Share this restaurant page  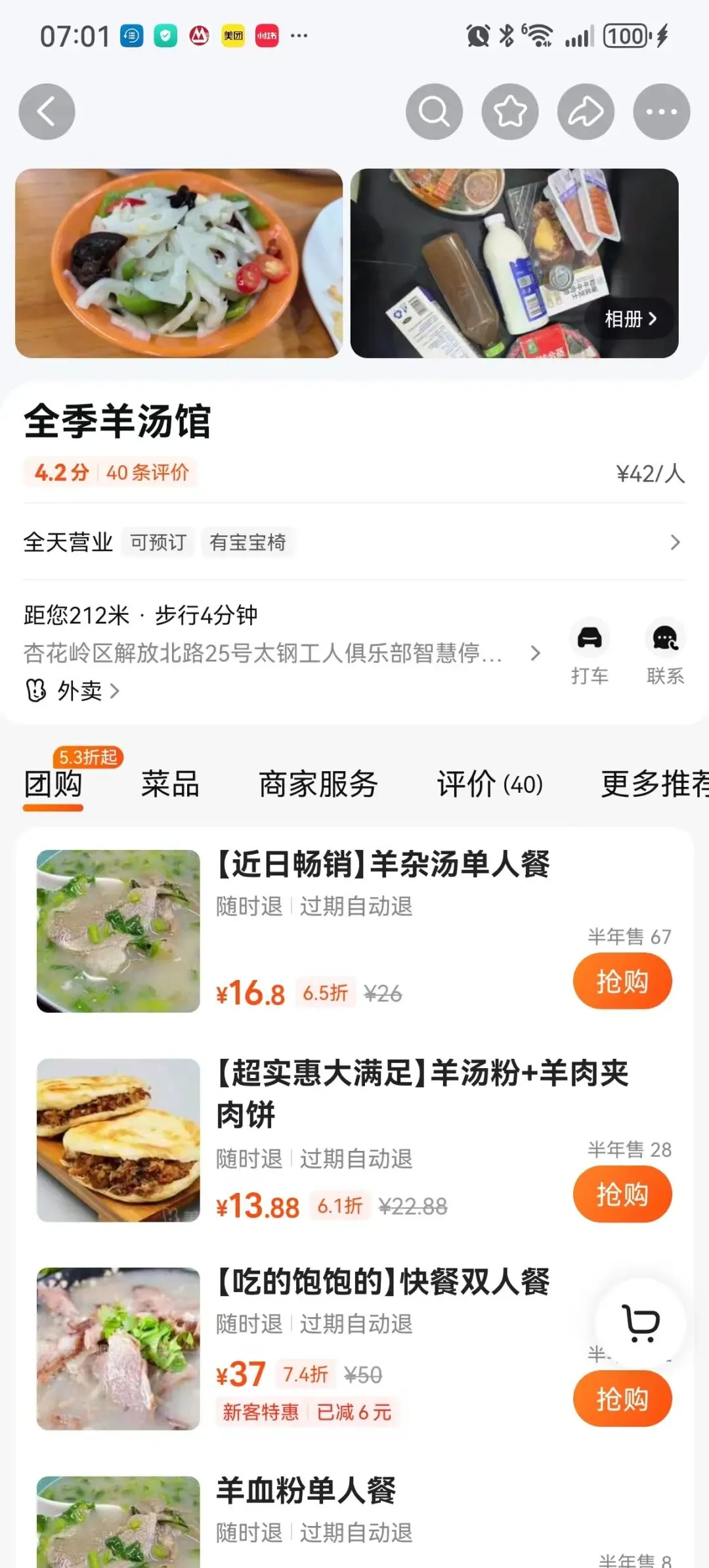(586, 112)
